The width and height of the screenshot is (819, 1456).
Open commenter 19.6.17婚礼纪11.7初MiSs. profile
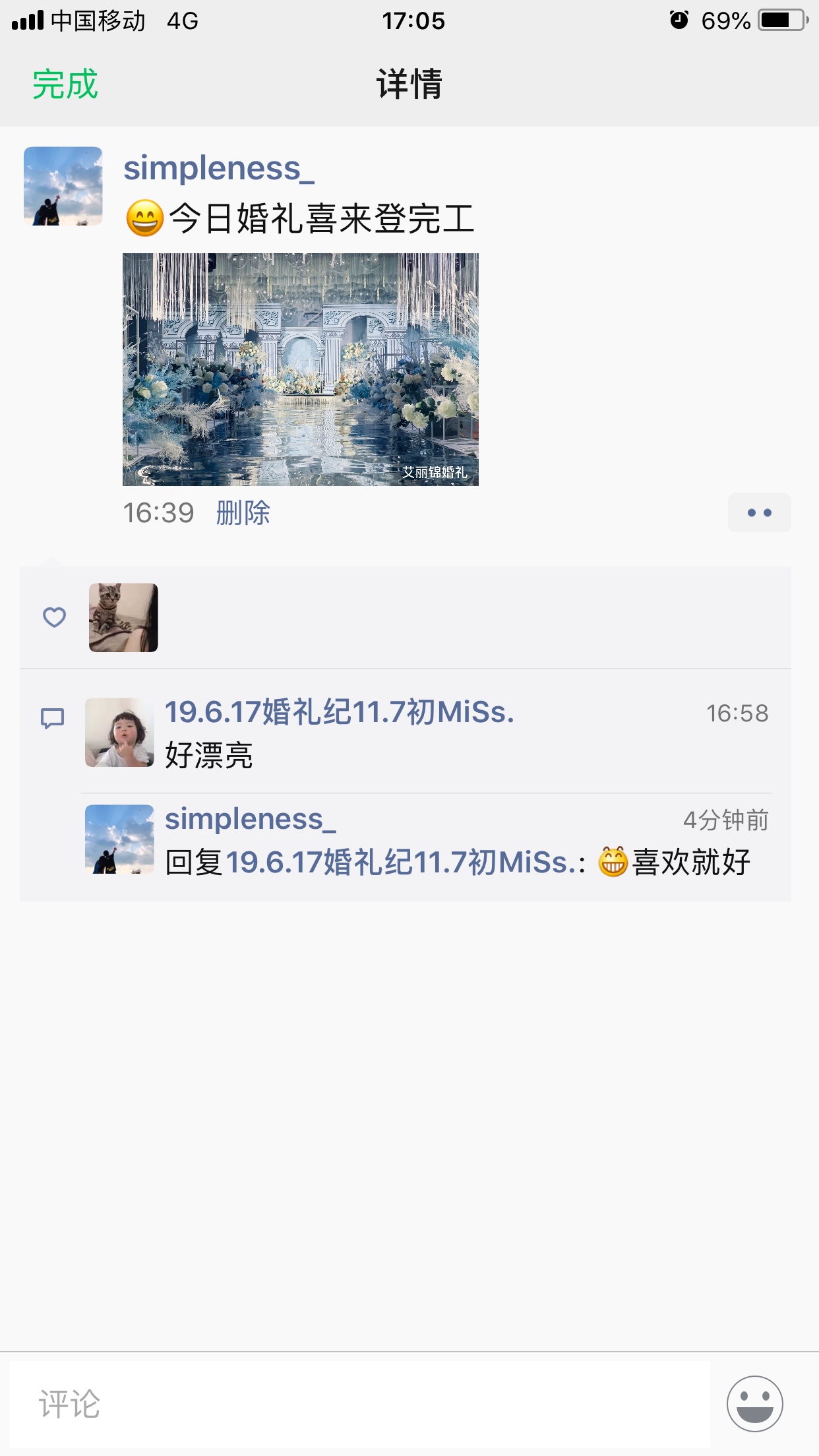coord(339,712)
